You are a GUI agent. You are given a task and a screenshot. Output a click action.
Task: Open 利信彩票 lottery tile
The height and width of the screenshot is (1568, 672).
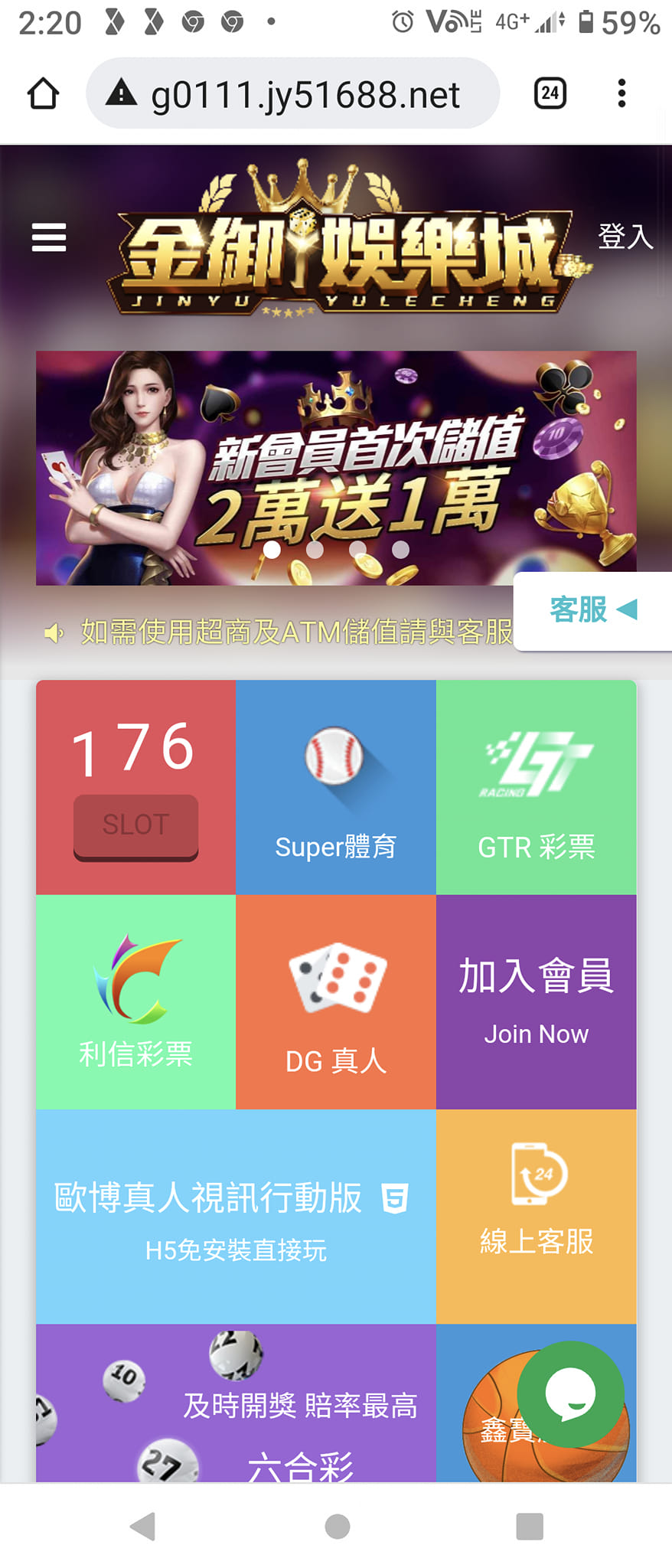135,1001
